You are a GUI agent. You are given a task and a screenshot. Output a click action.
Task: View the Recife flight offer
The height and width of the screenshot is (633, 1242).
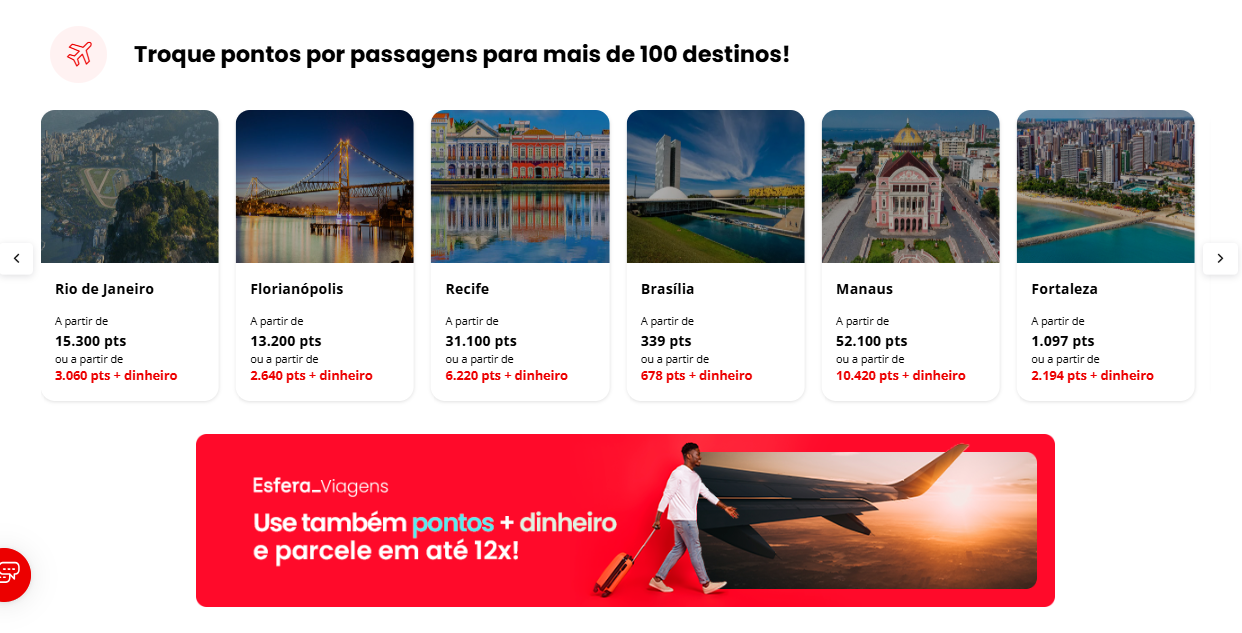[x=520, y=255]
